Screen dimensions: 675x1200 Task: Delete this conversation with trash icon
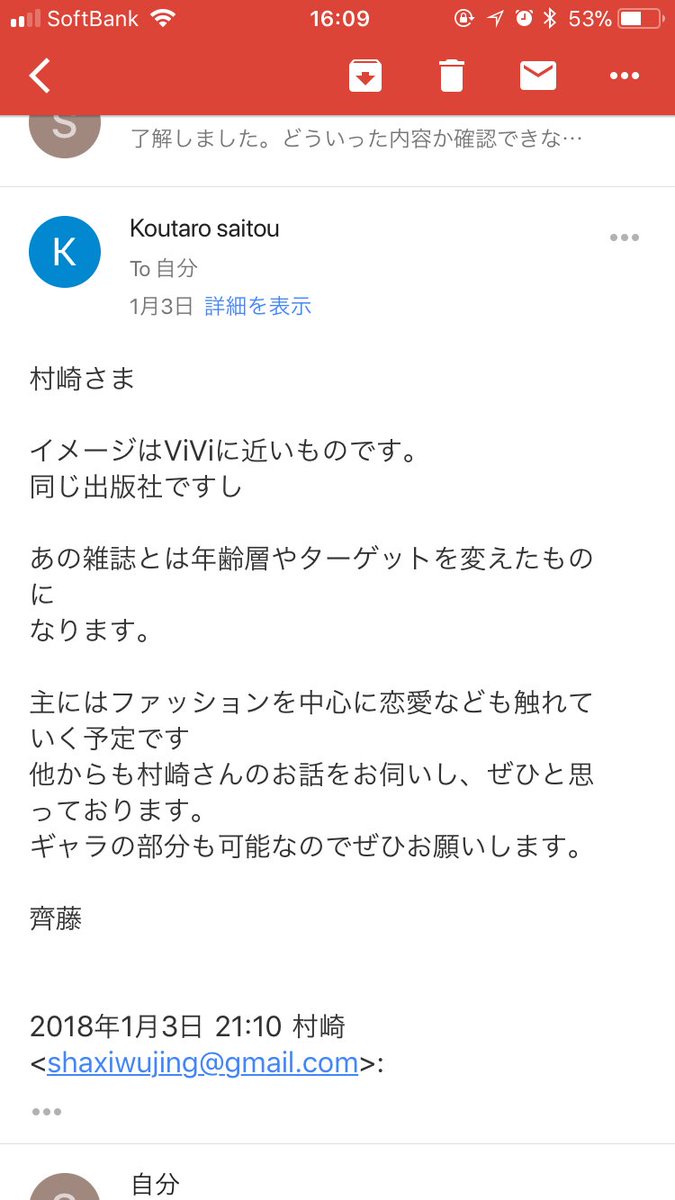point(451,76)
